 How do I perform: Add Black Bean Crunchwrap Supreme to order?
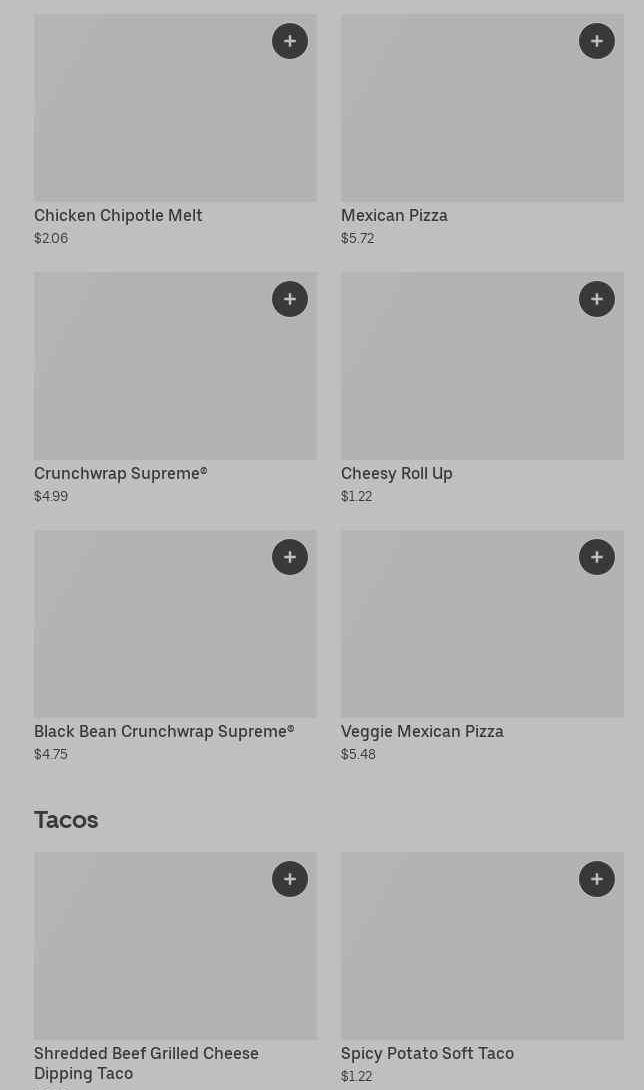click(290, 557)
